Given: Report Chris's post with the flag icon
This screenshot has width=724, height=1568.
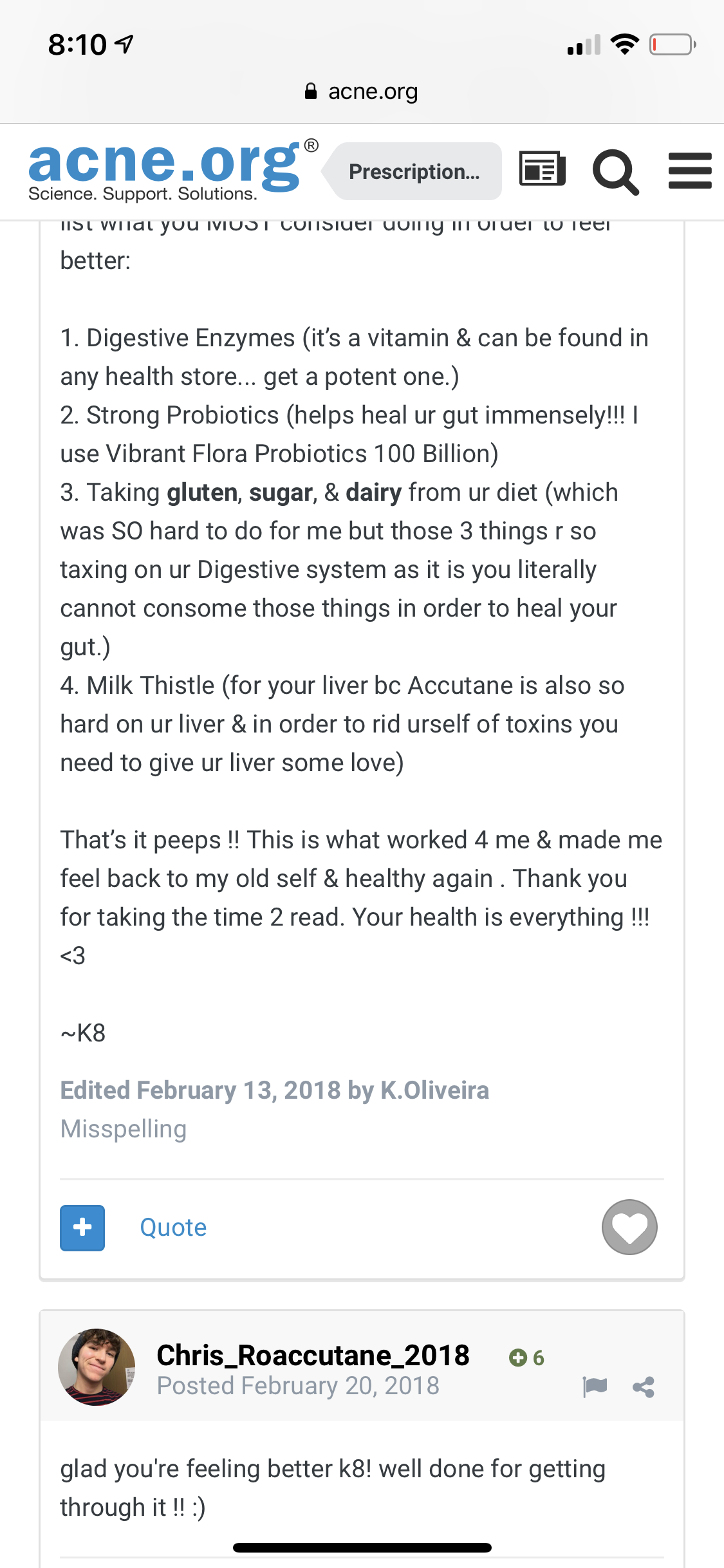Looking at the screenshot, I should click(595, 1386).
